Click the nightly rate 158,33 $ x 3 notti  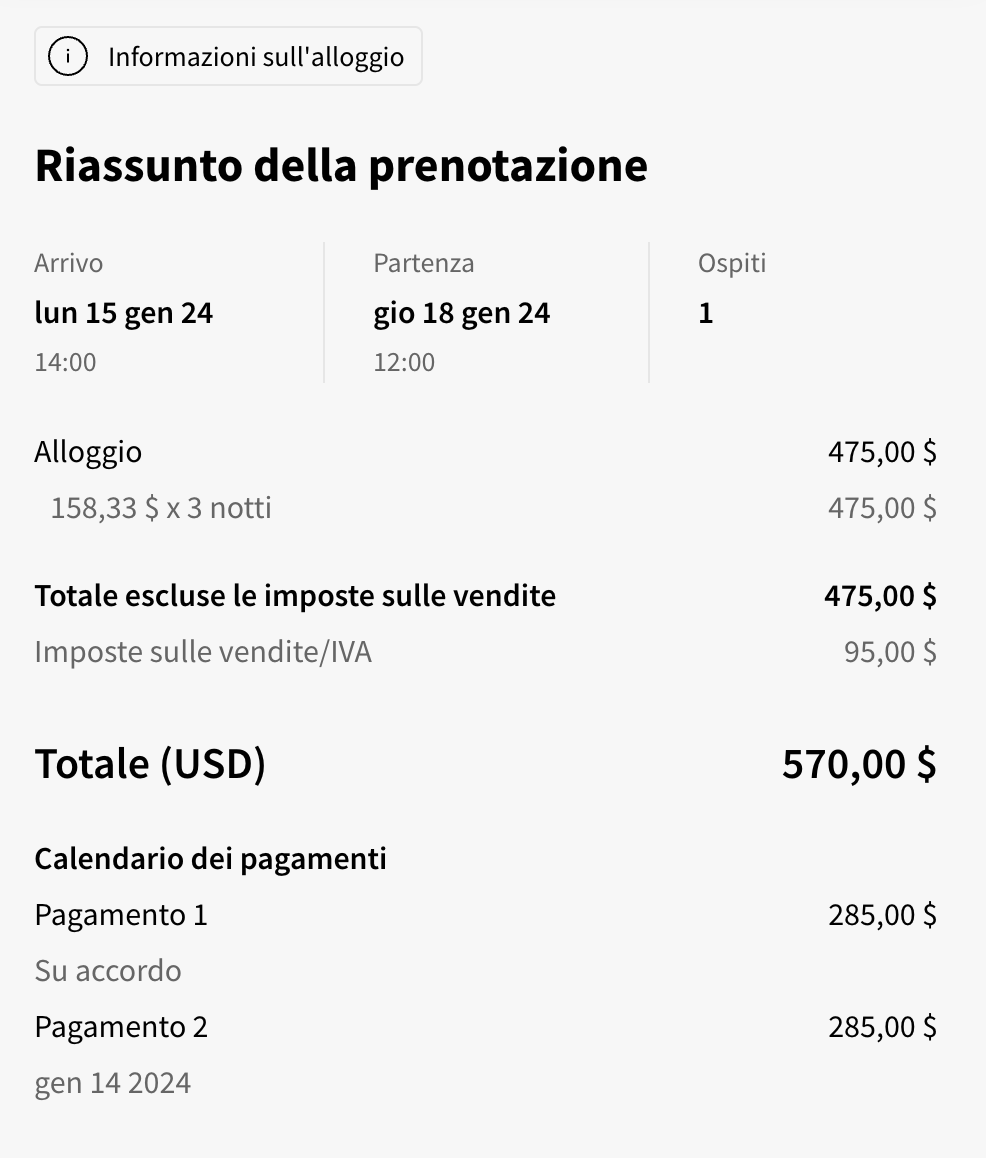tap(161, 508)
